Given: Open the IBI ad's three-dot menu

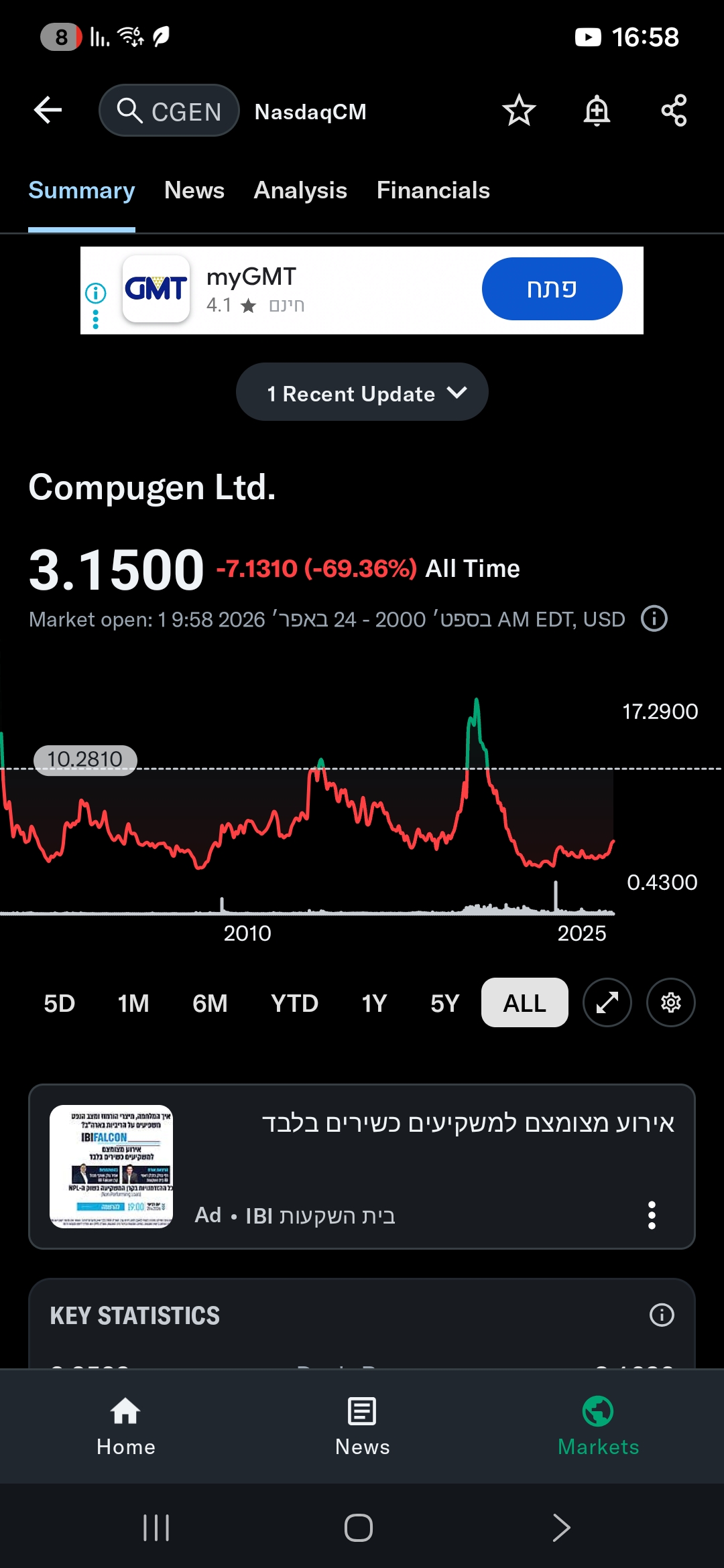Looking at the screenshot, I should [x=652, y=1215].
